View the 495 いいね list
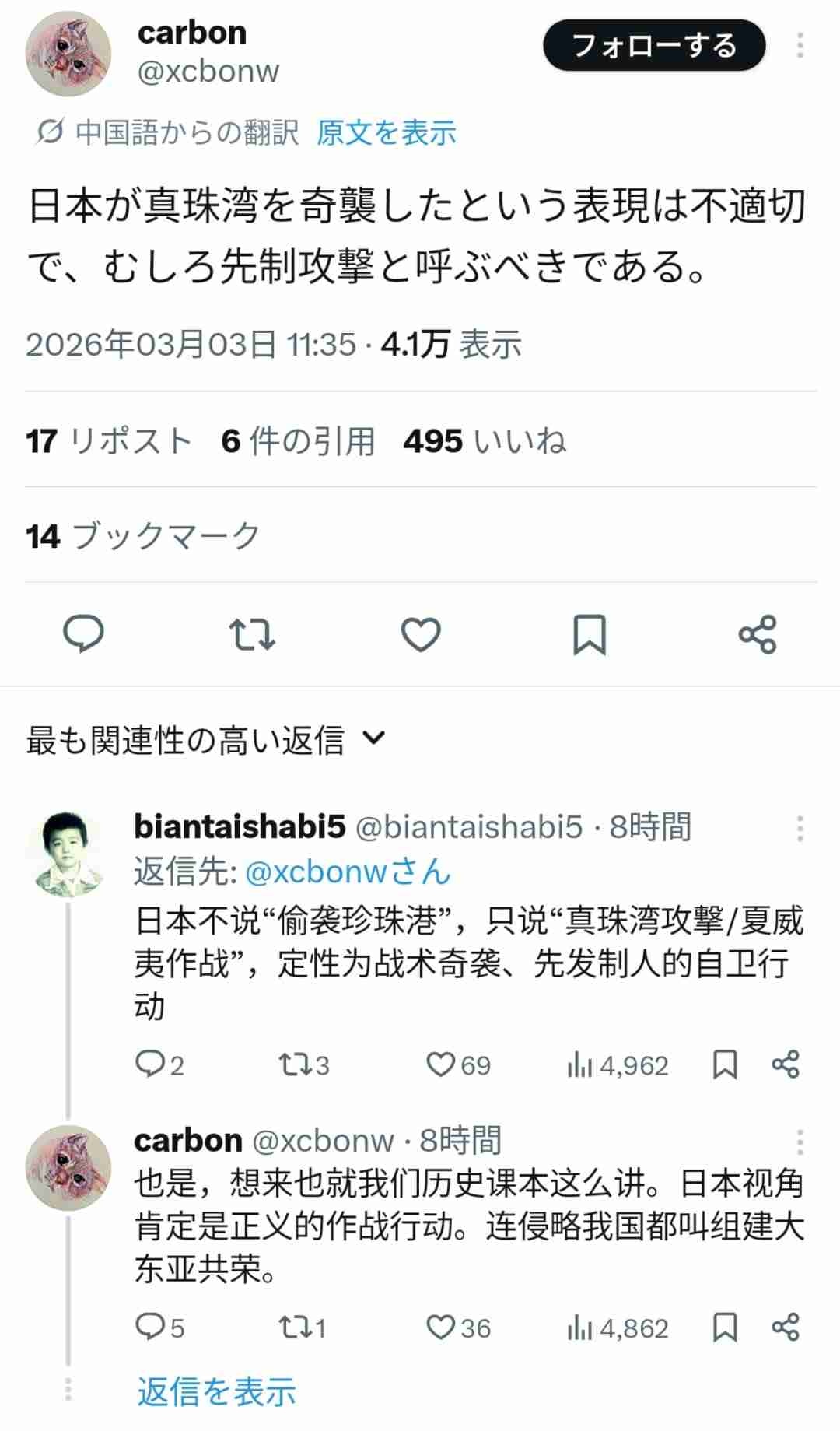The width and height of the screenshot is (840, 1431). (x=484, y=441)
